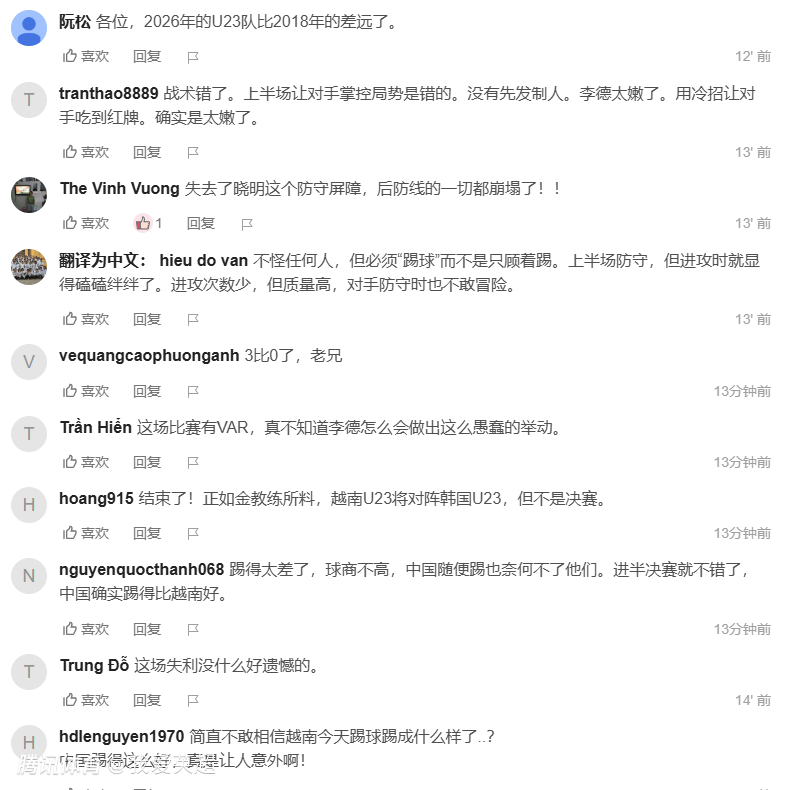Like Trung Đỗ's comment
The image size is (791, 790).
(85, 700)
